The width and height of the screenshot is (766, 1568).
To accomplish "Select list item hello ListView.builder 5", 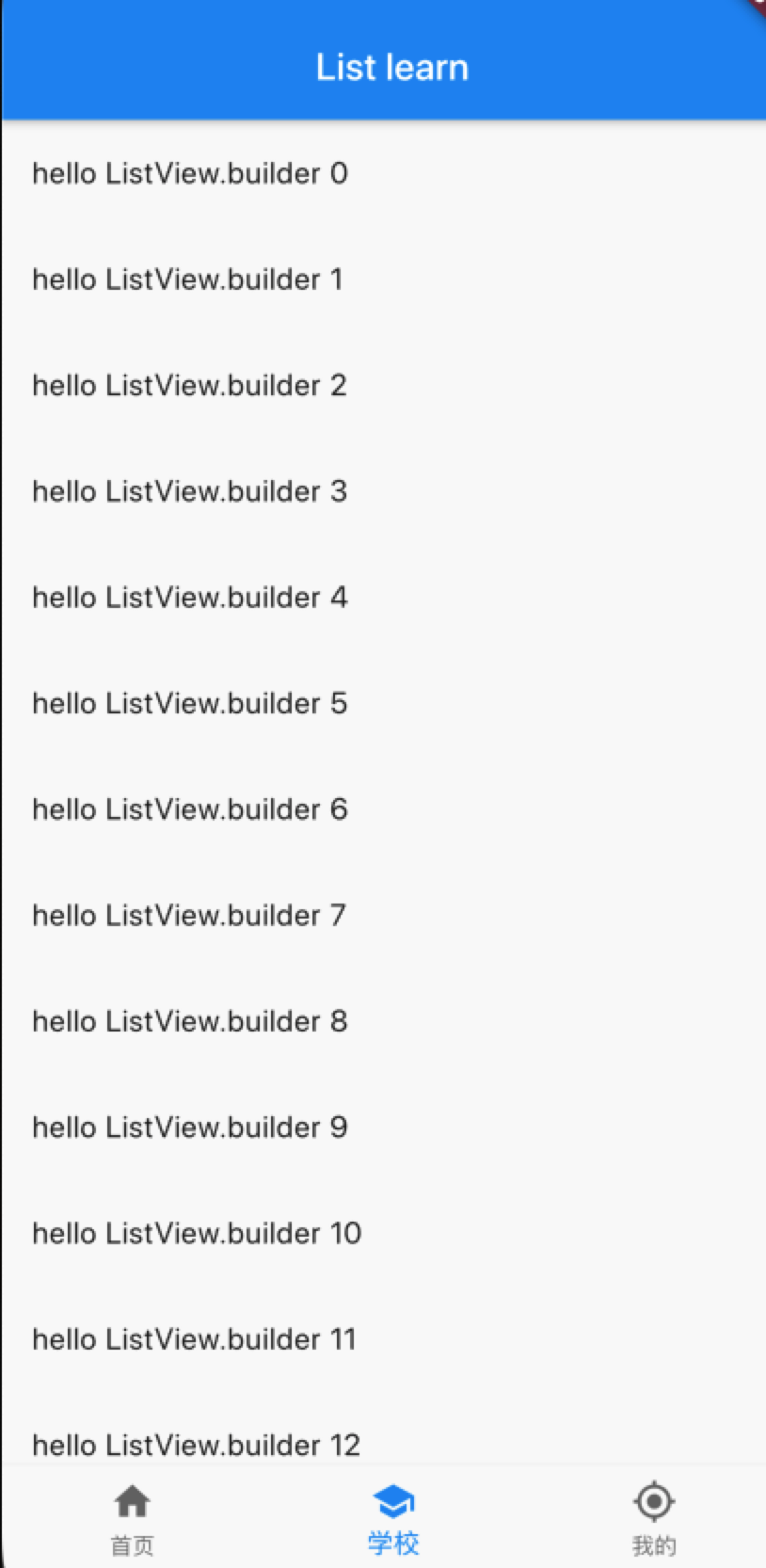I will (190, 703).
